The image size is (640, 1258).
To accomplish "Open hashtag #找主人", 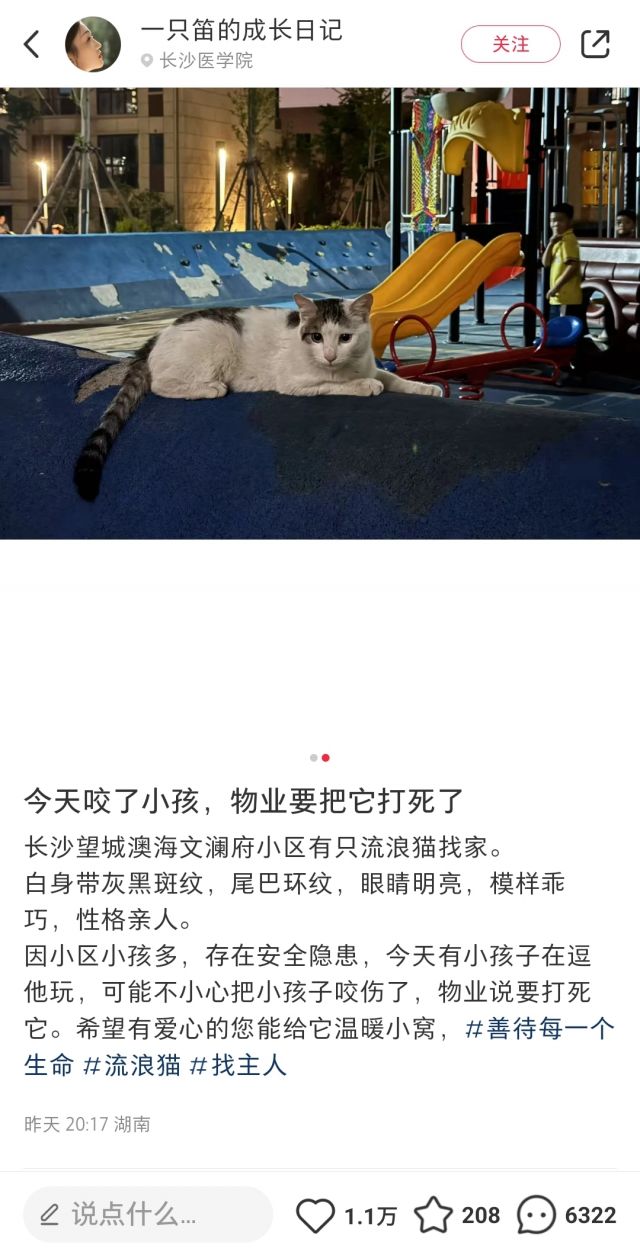I will coord(238,1065).
